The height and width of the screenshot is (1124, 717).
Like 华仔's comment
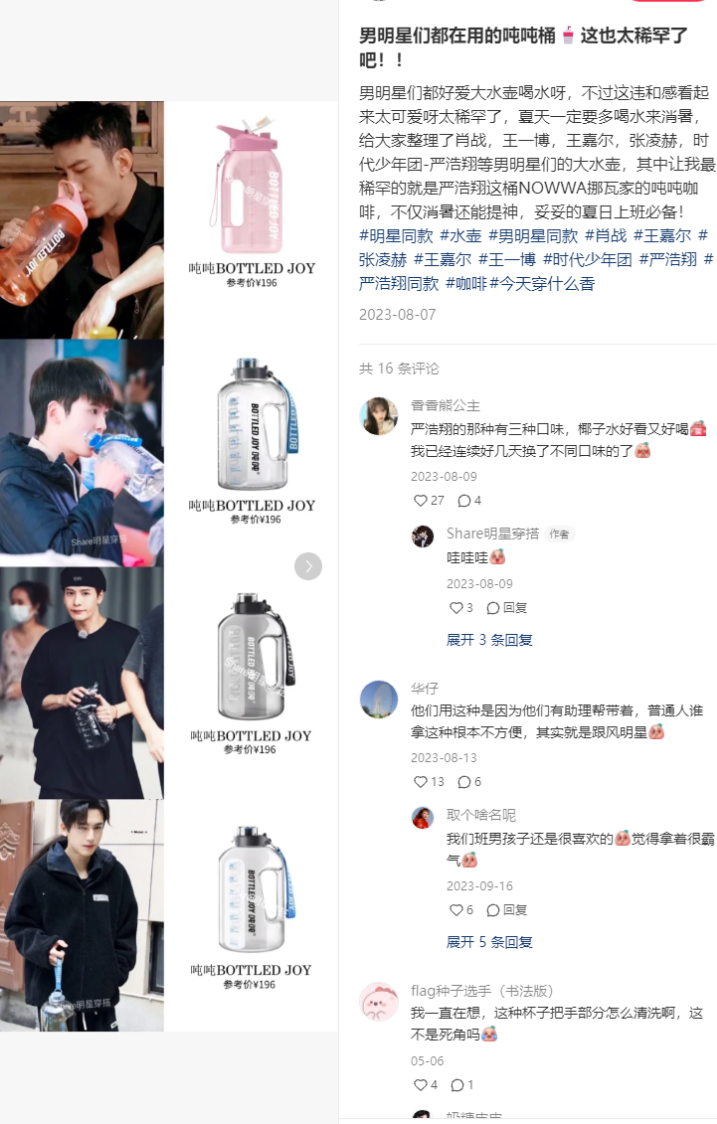[420, 781]
